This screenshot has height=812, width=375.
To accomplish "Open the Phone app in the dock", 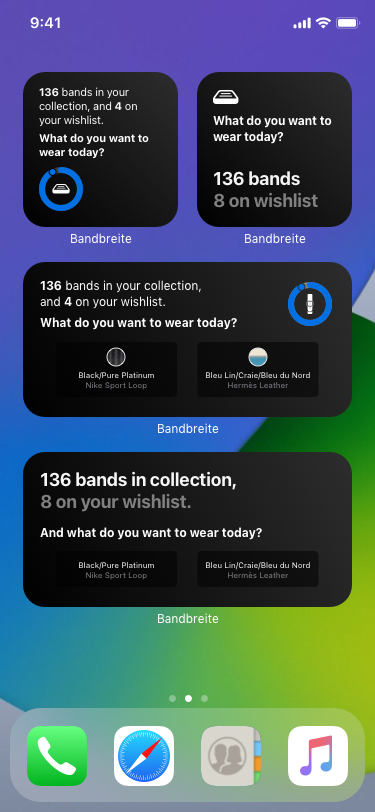I will 57,756.
